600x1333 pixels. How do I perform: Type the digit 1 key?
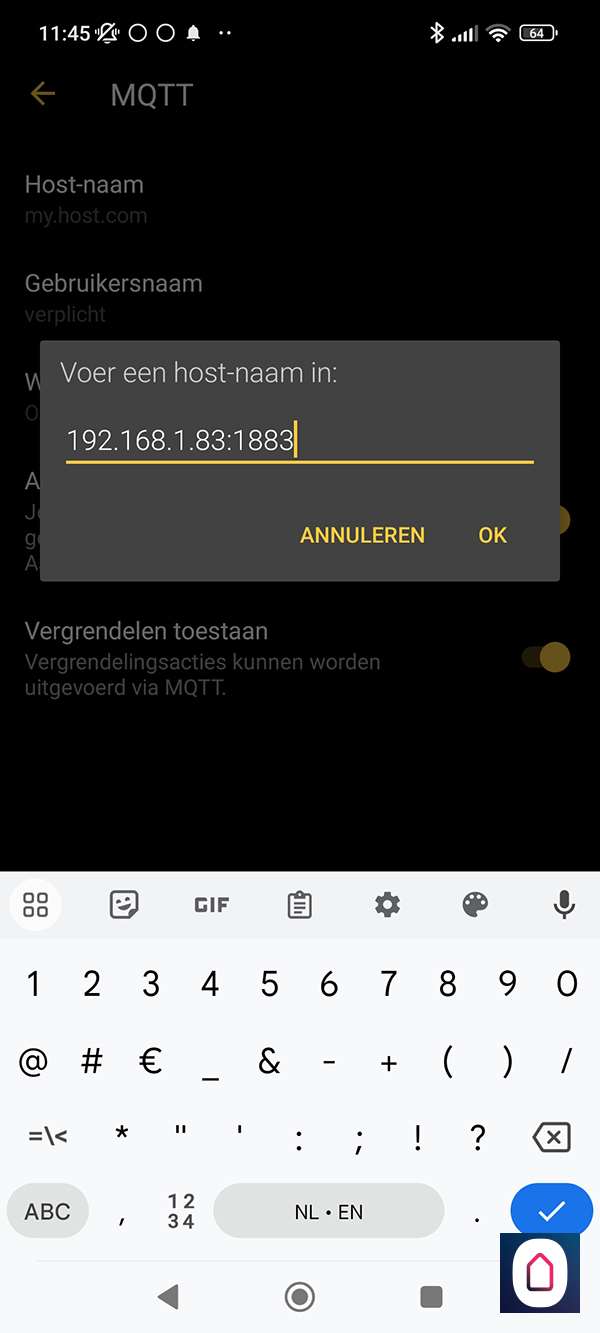click(33, 985)
